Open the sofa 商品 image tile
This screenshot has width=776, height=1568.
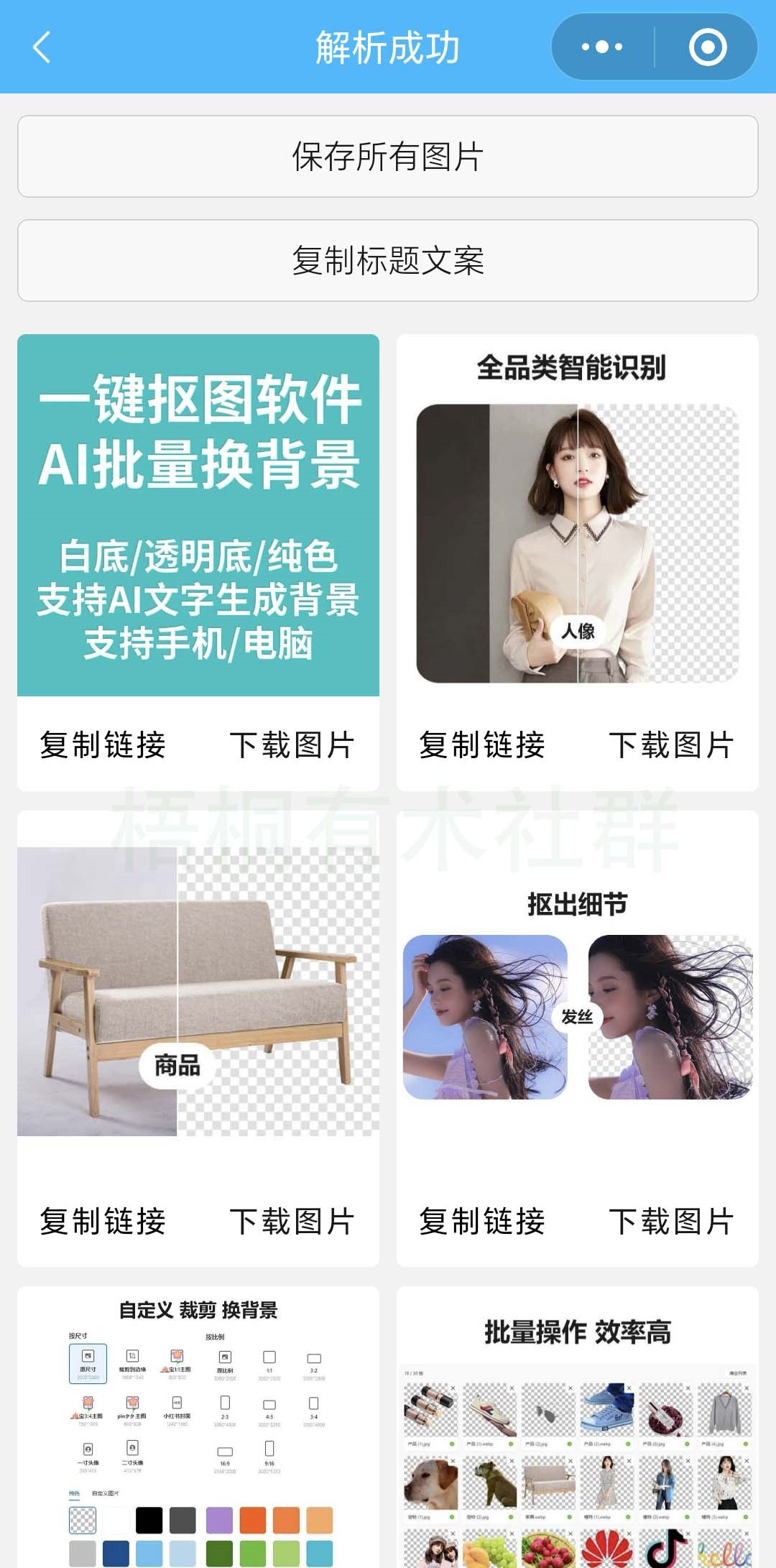click(x=198, y=992)
